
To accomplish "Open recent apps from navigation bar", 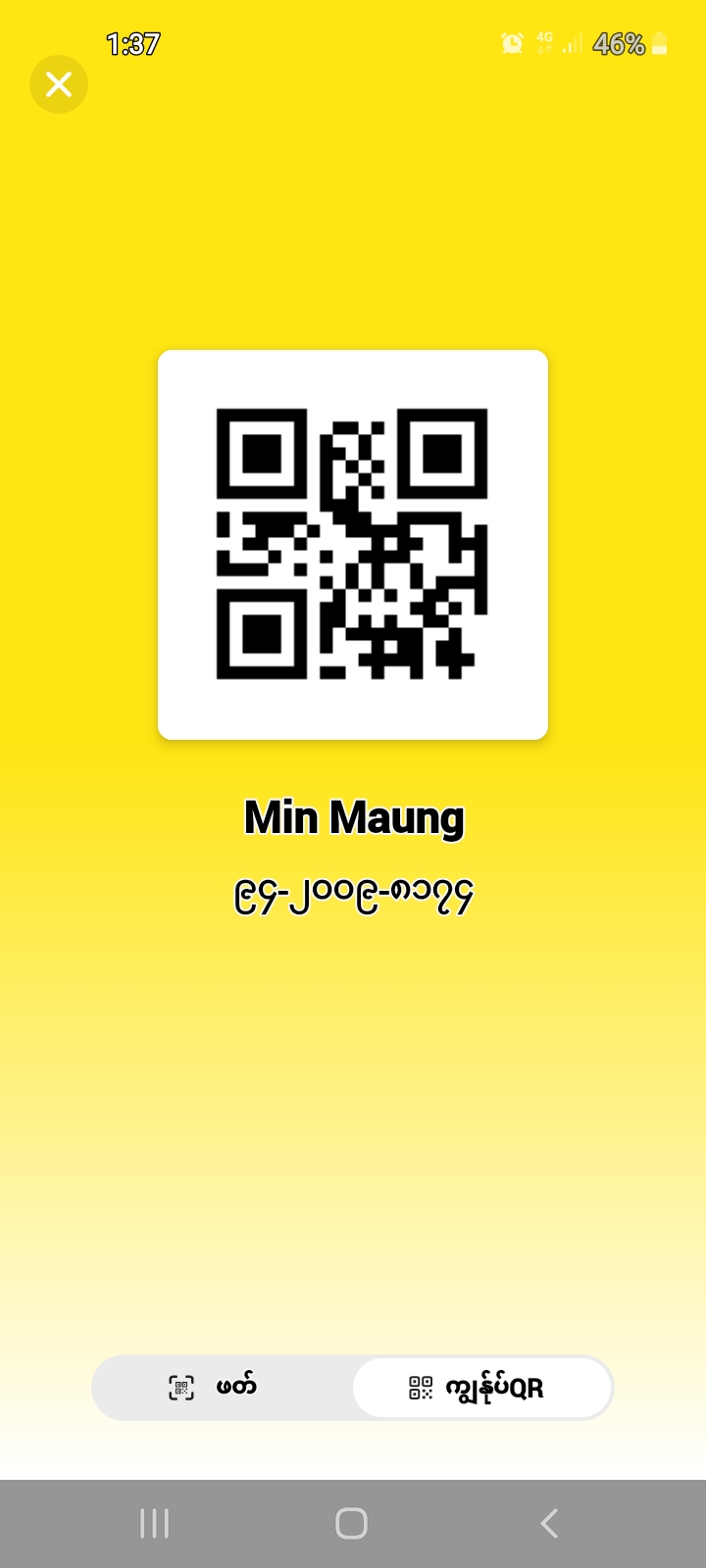I will (x=155, y=1523).
